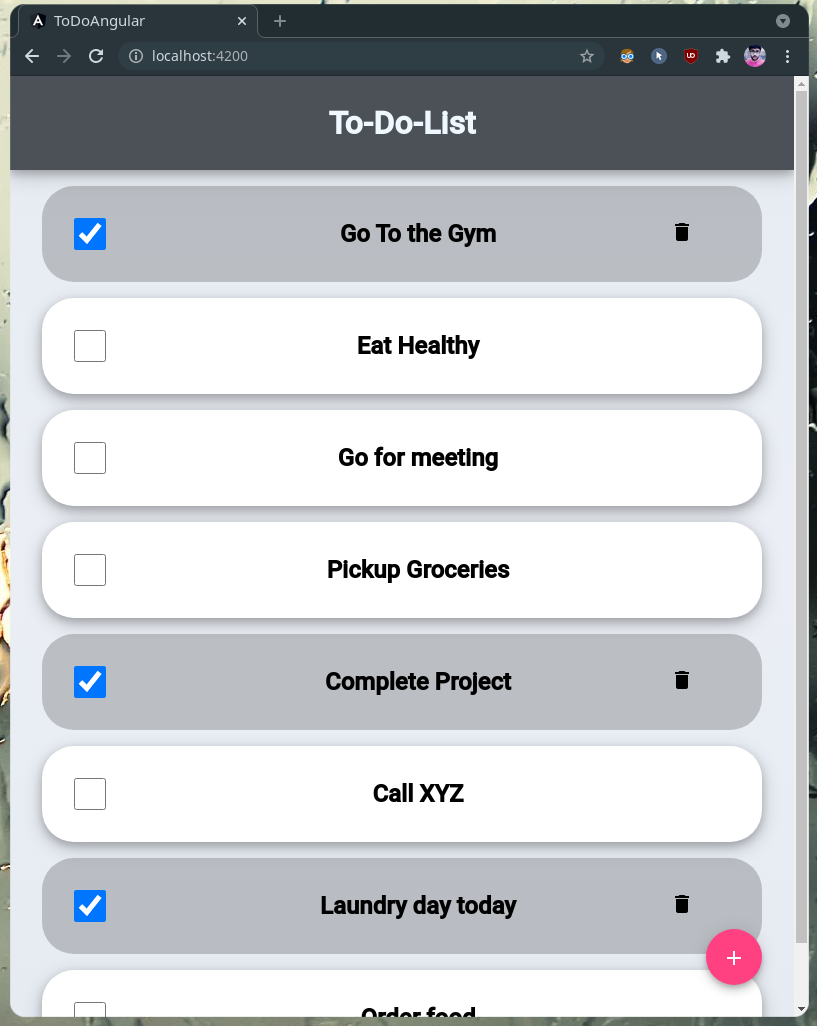Check off Eat Healthy

pyautogui.click(x=90, y=346)
